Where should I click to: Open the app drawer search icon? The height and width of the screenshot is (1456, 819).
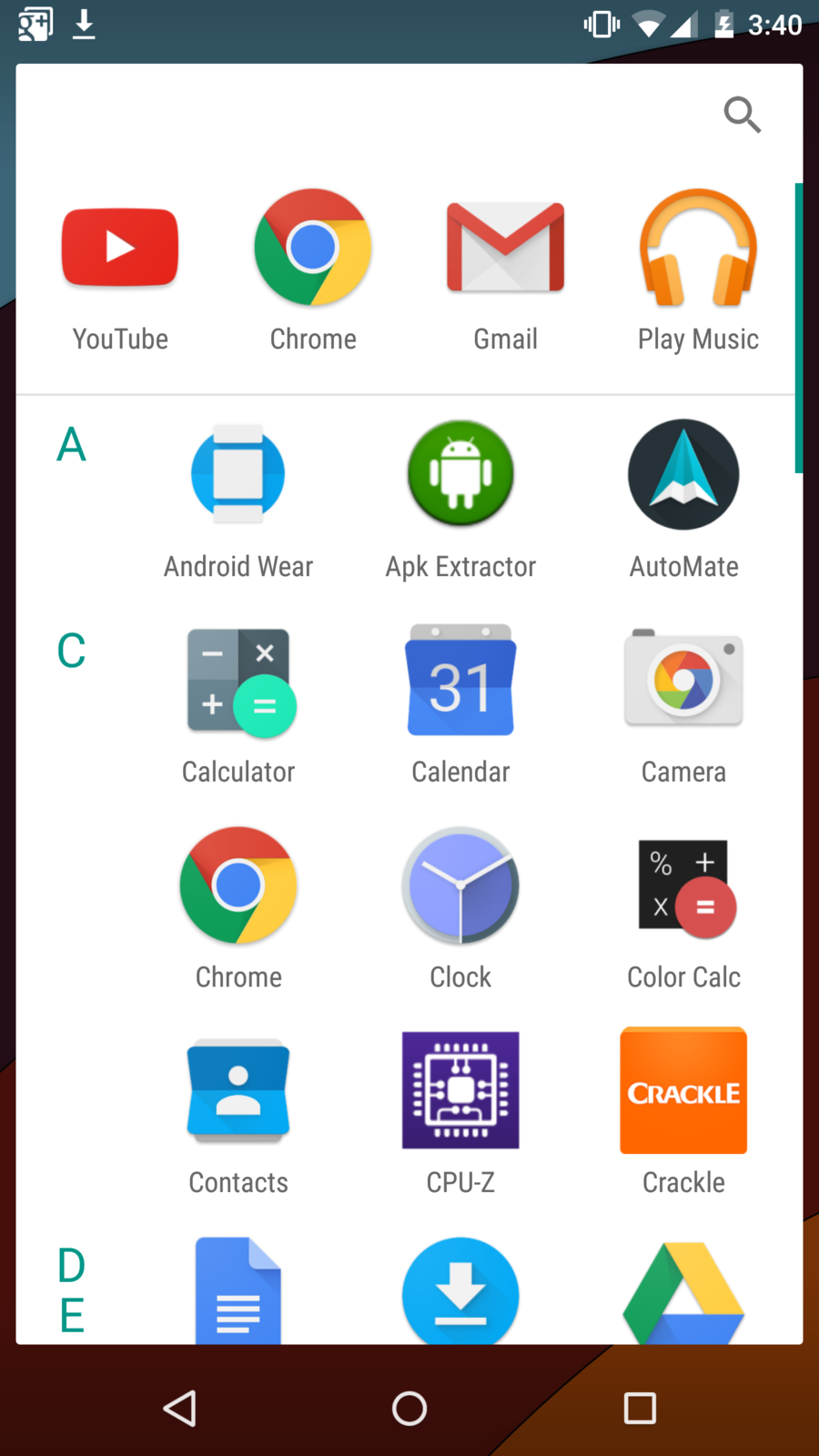(x=742, y=115)
